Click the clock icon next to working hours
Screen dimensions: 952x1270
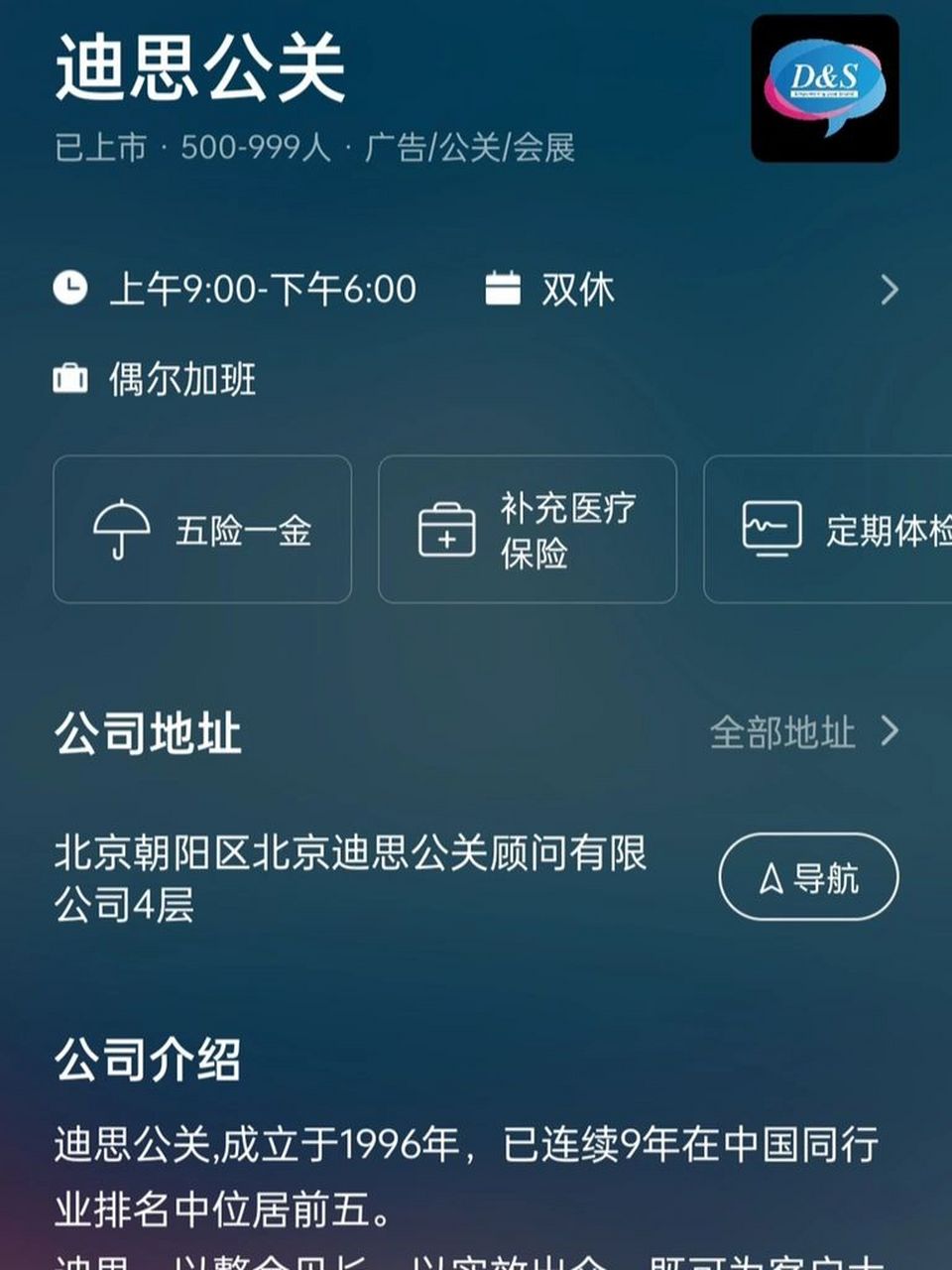[69, 290]
